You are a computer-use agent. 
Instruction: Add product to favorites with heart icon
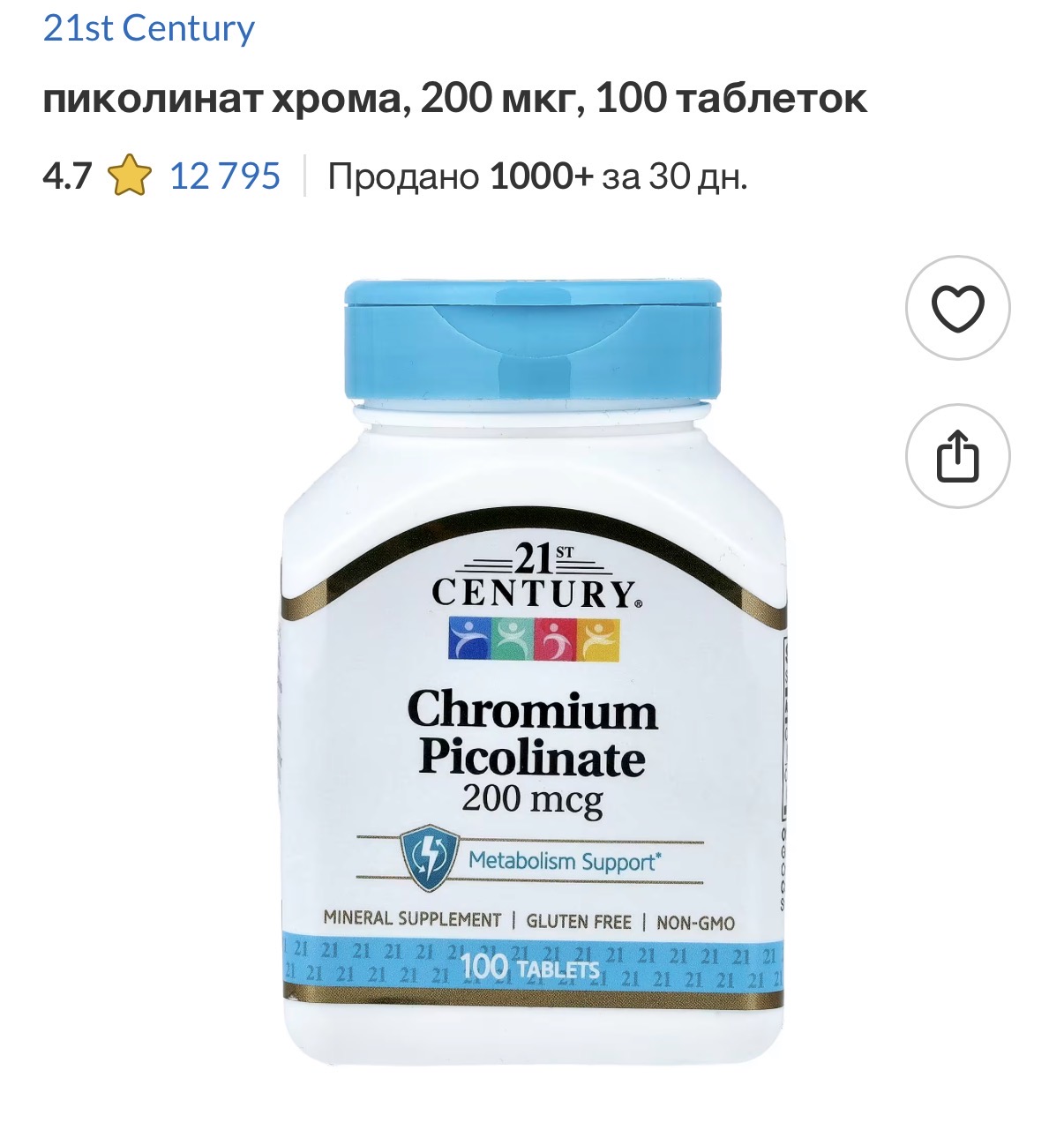pyautogui.click(x=957, y=309)
